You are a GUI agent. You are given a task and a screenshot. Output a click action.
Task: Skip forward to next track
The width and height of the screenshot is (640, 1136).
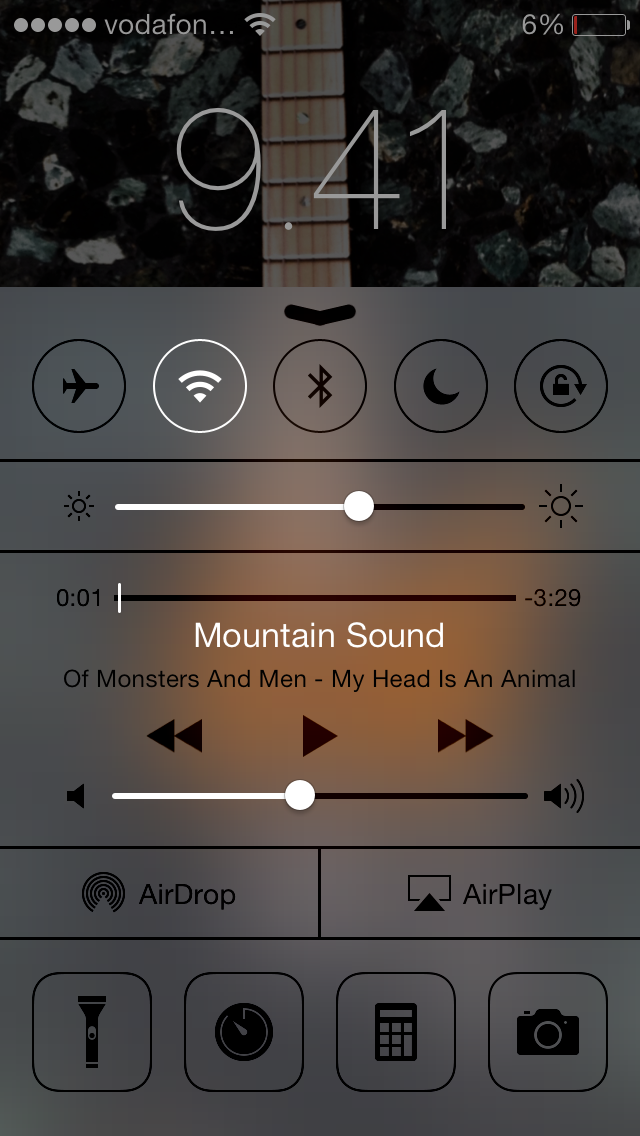coord(465,736)
